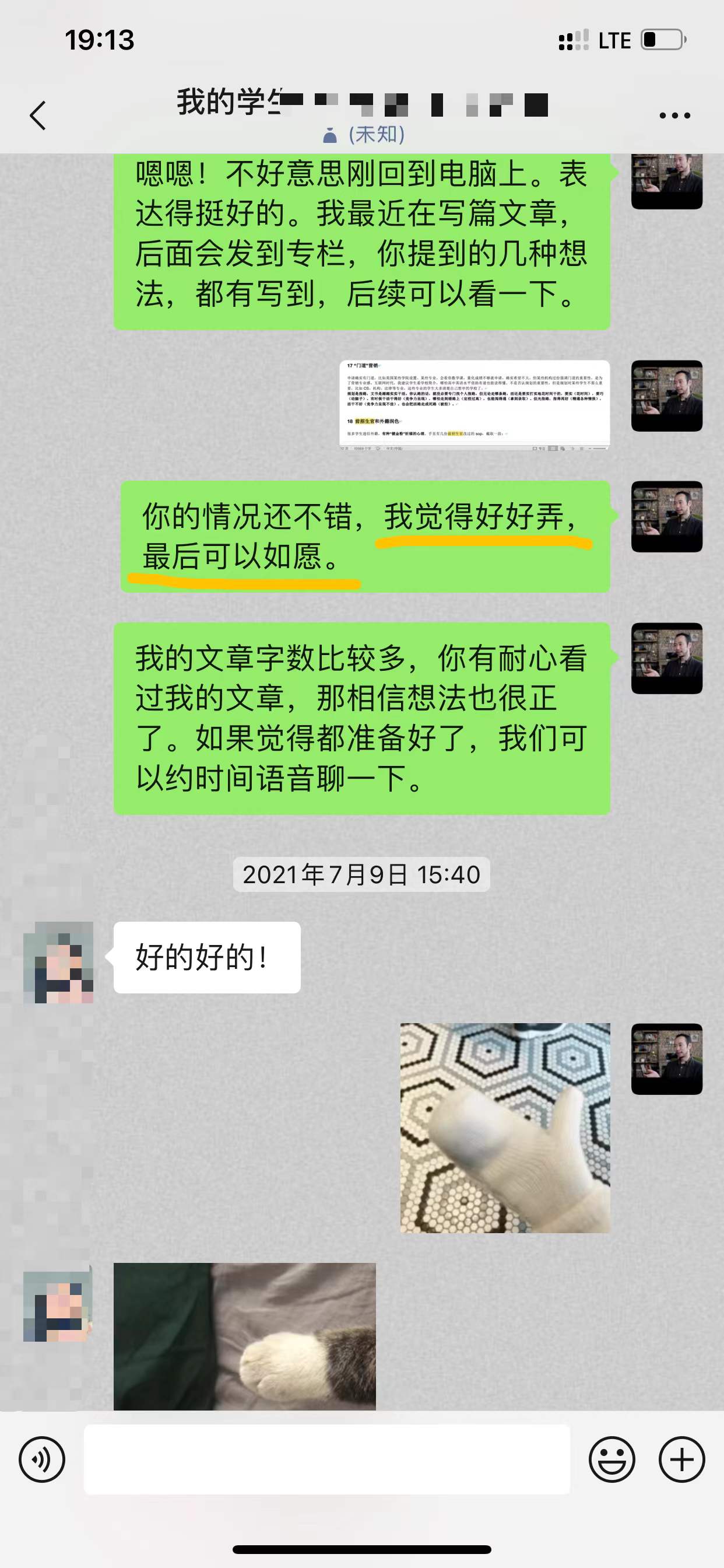
Task: Open the contact's avatar beside 好的好的!
Action: point(58,963)
